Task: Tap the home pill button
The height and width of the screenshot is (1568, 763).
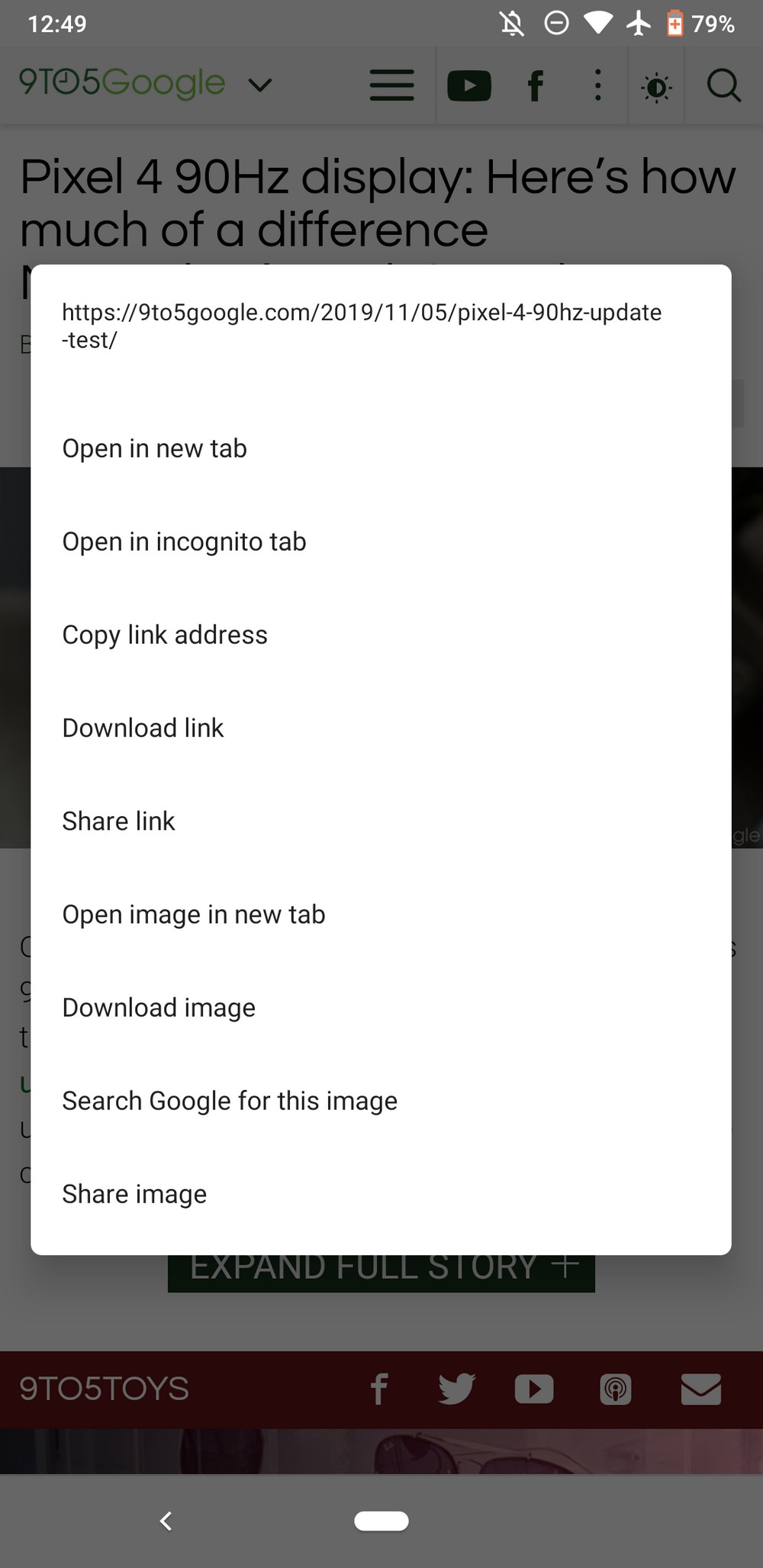Action: (381, 1521)
